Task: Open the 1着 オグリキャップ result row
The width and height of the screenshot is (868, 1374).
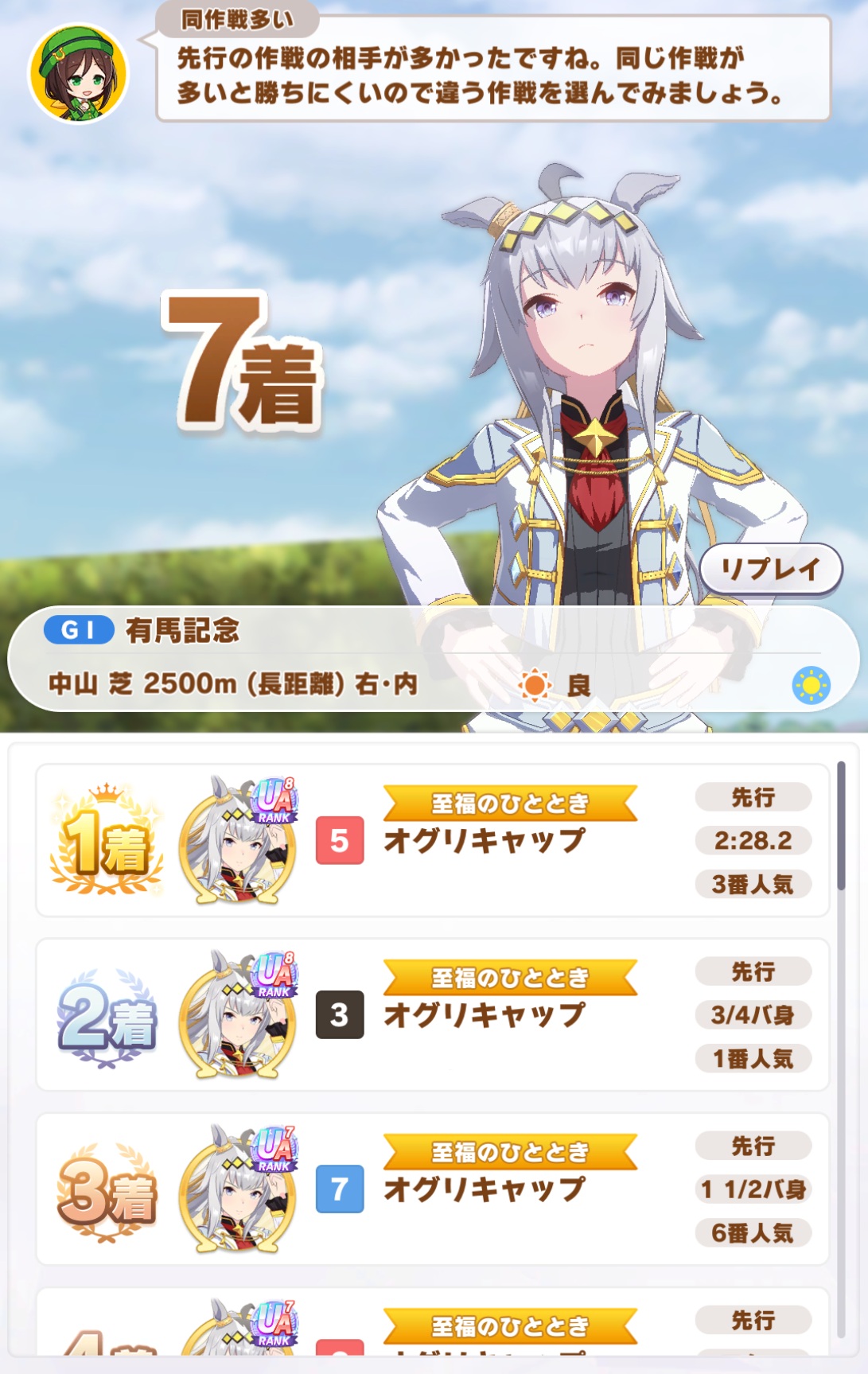Action: (433, 840)
